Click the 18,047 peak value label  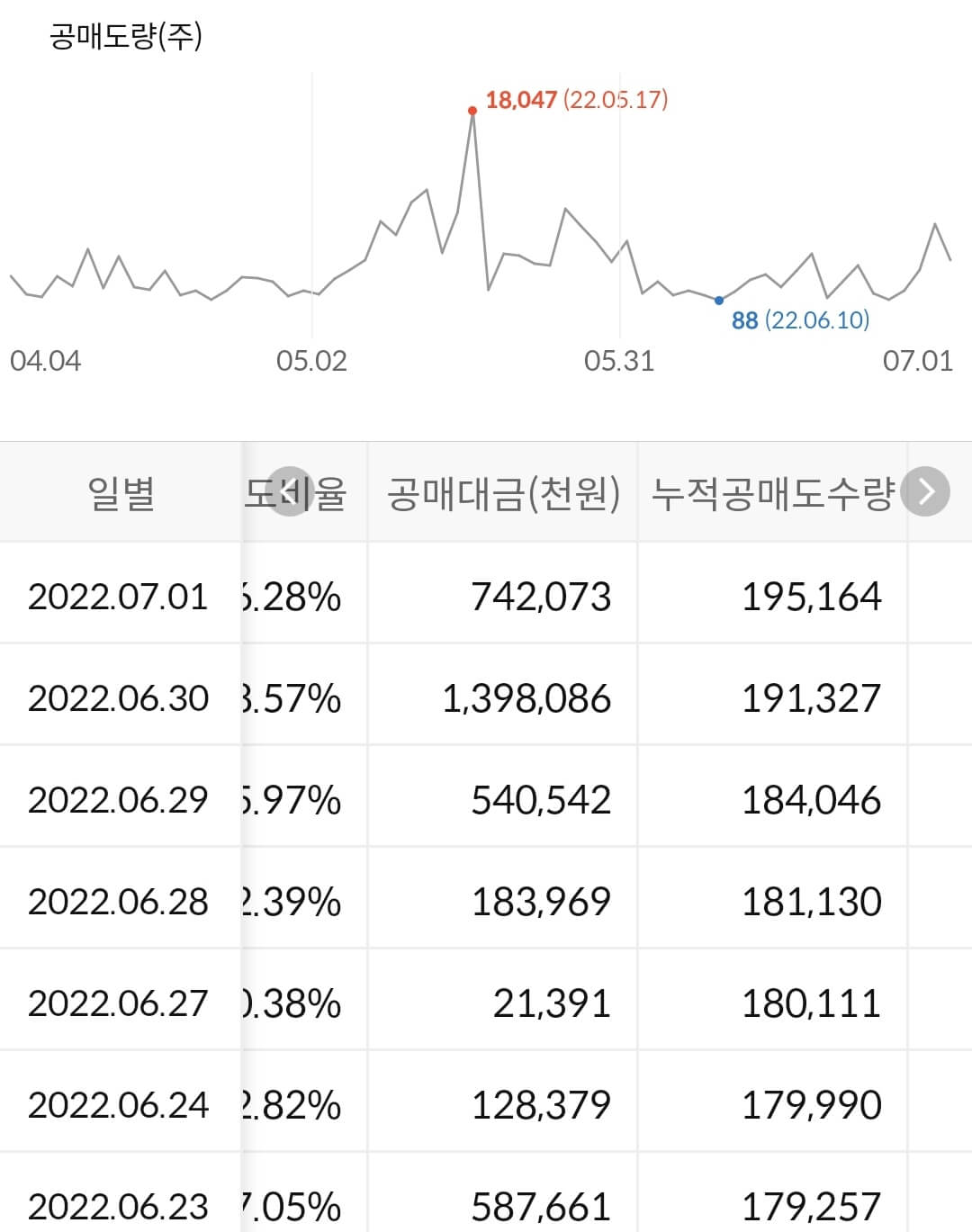[x=520, y=102]
